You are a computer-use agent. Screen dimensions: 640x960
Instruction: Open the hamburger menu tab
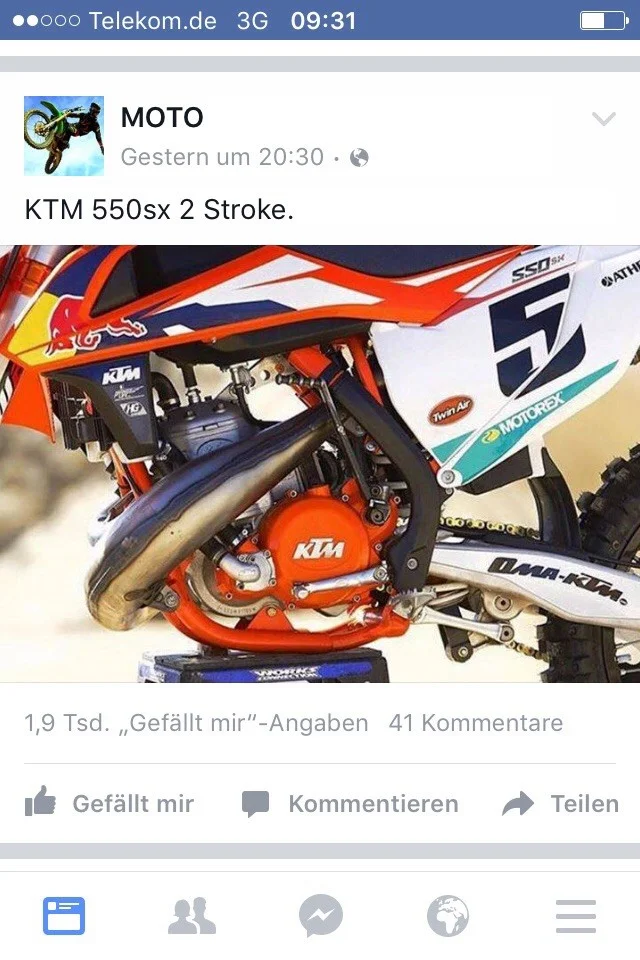tap(576, 916)
